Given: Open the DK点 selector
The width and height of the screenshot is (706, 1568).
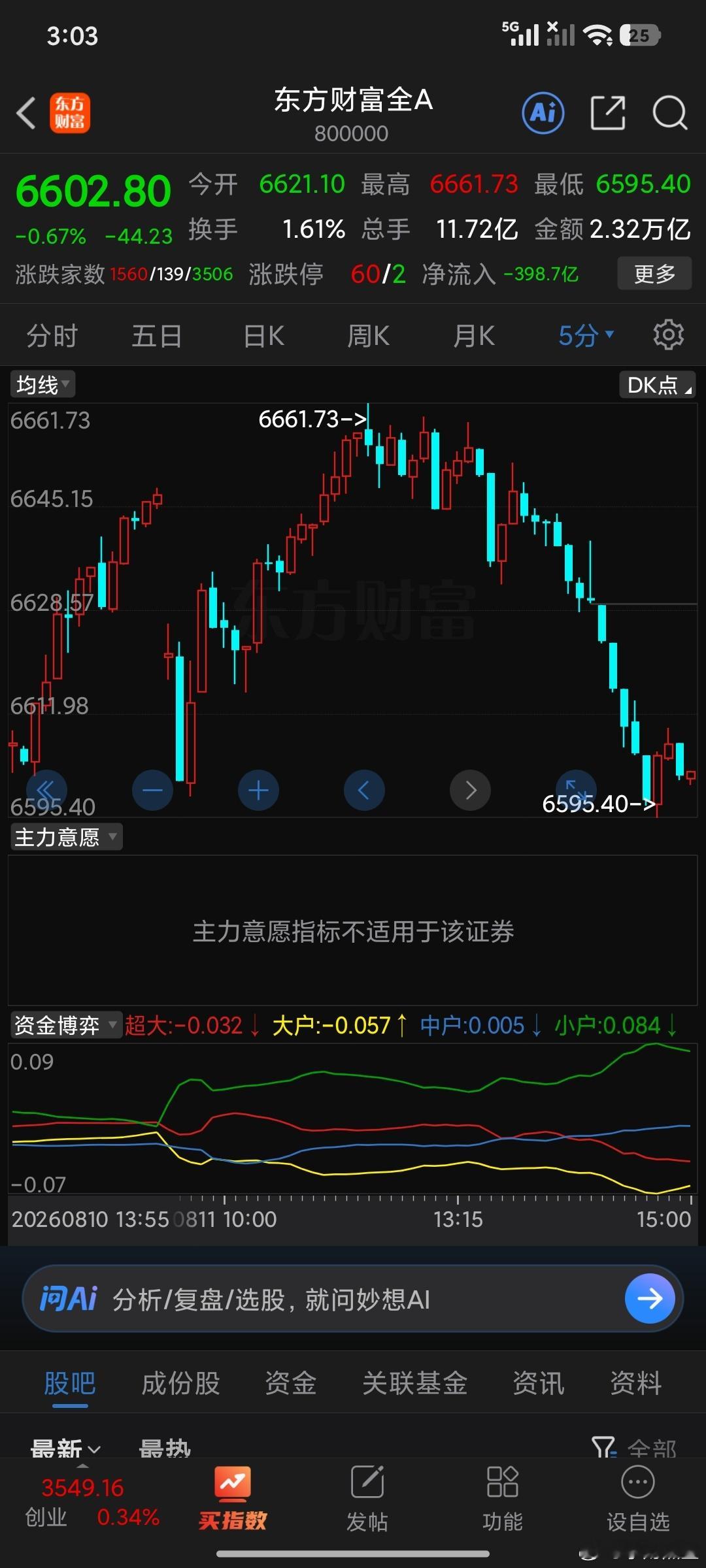Looking at the screenshot, I should point(658,385).
